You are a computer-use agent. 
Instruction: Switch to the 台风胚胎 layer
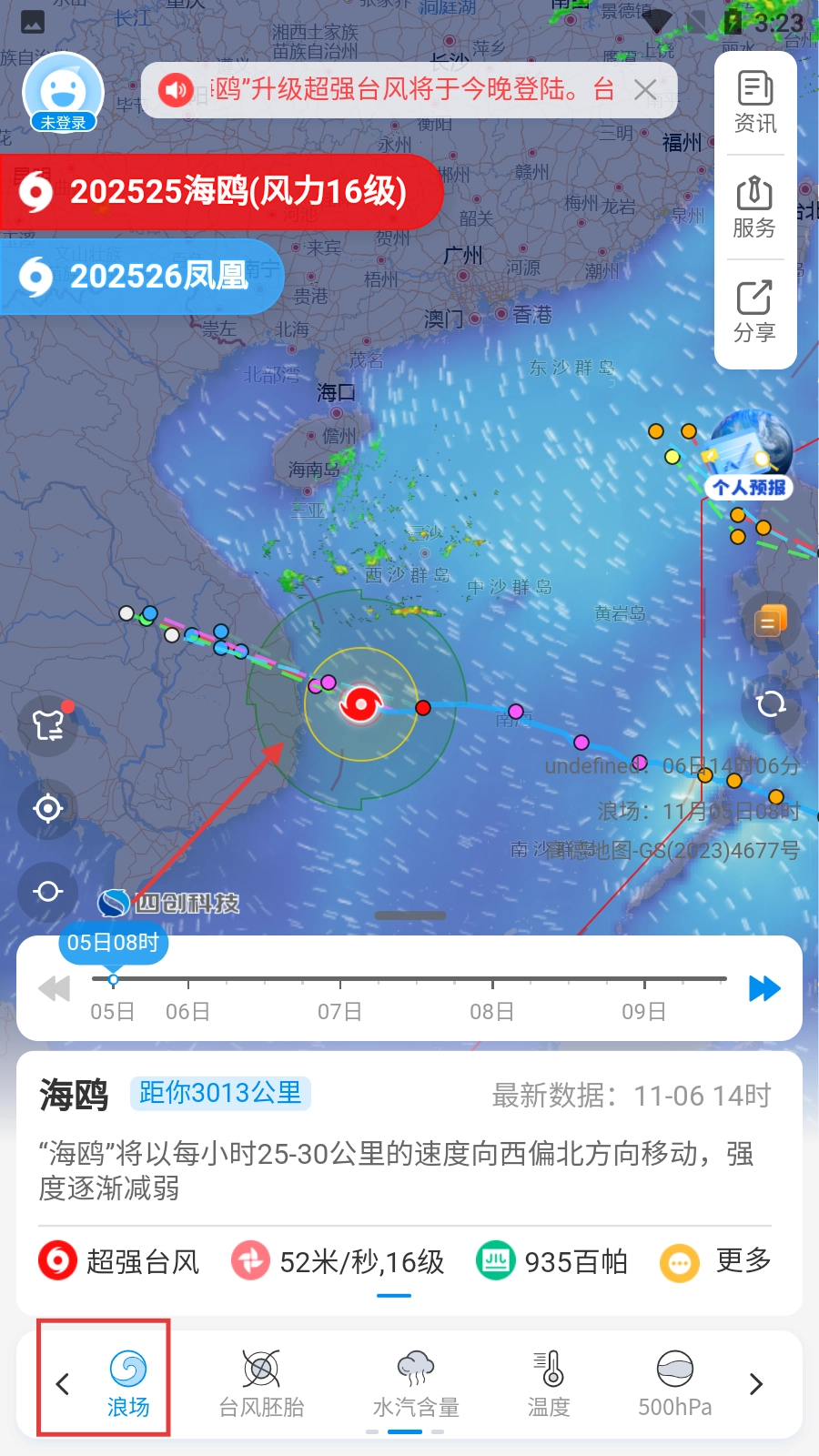261,1383
